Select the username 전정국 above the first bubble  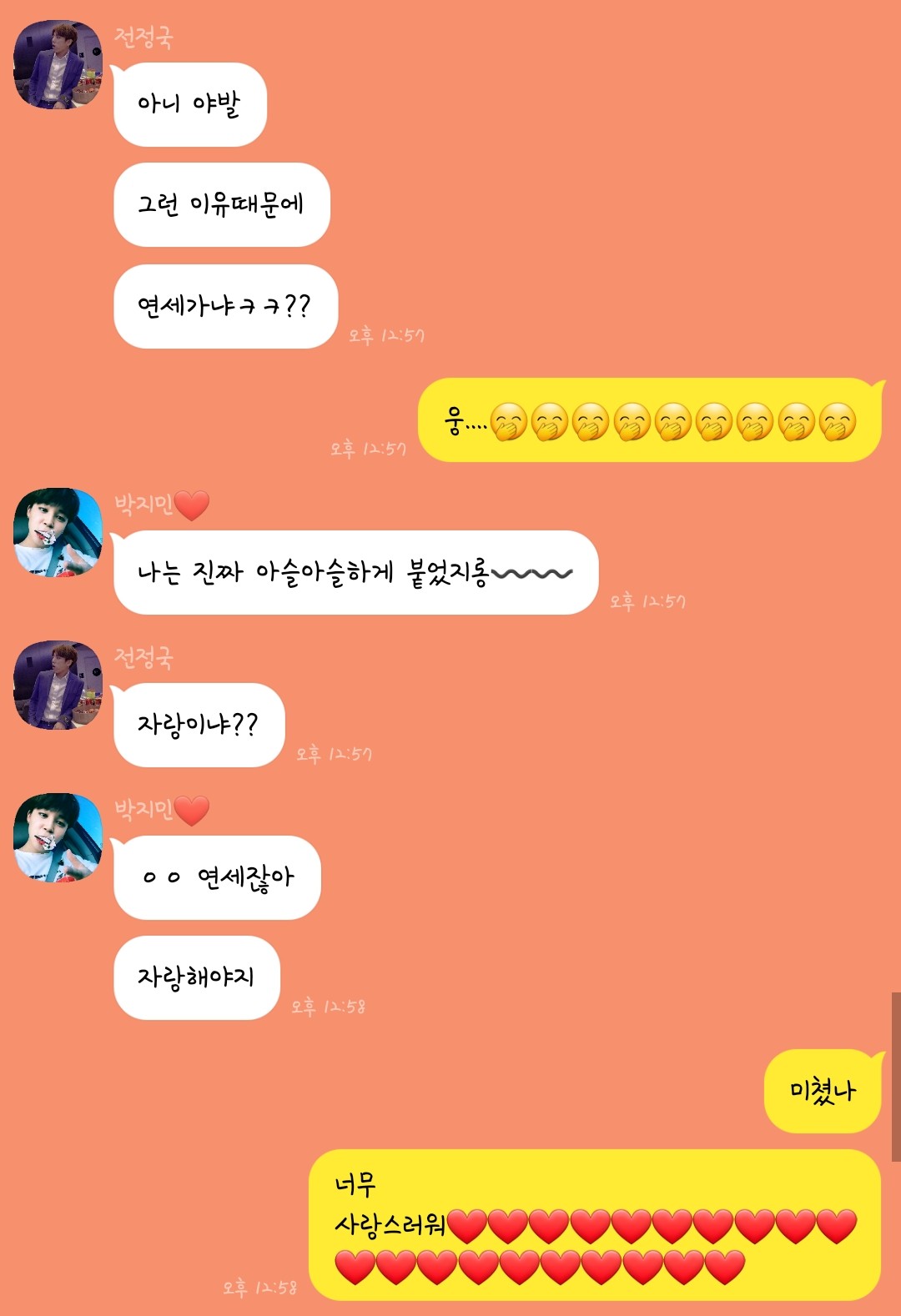coord(143,36)
